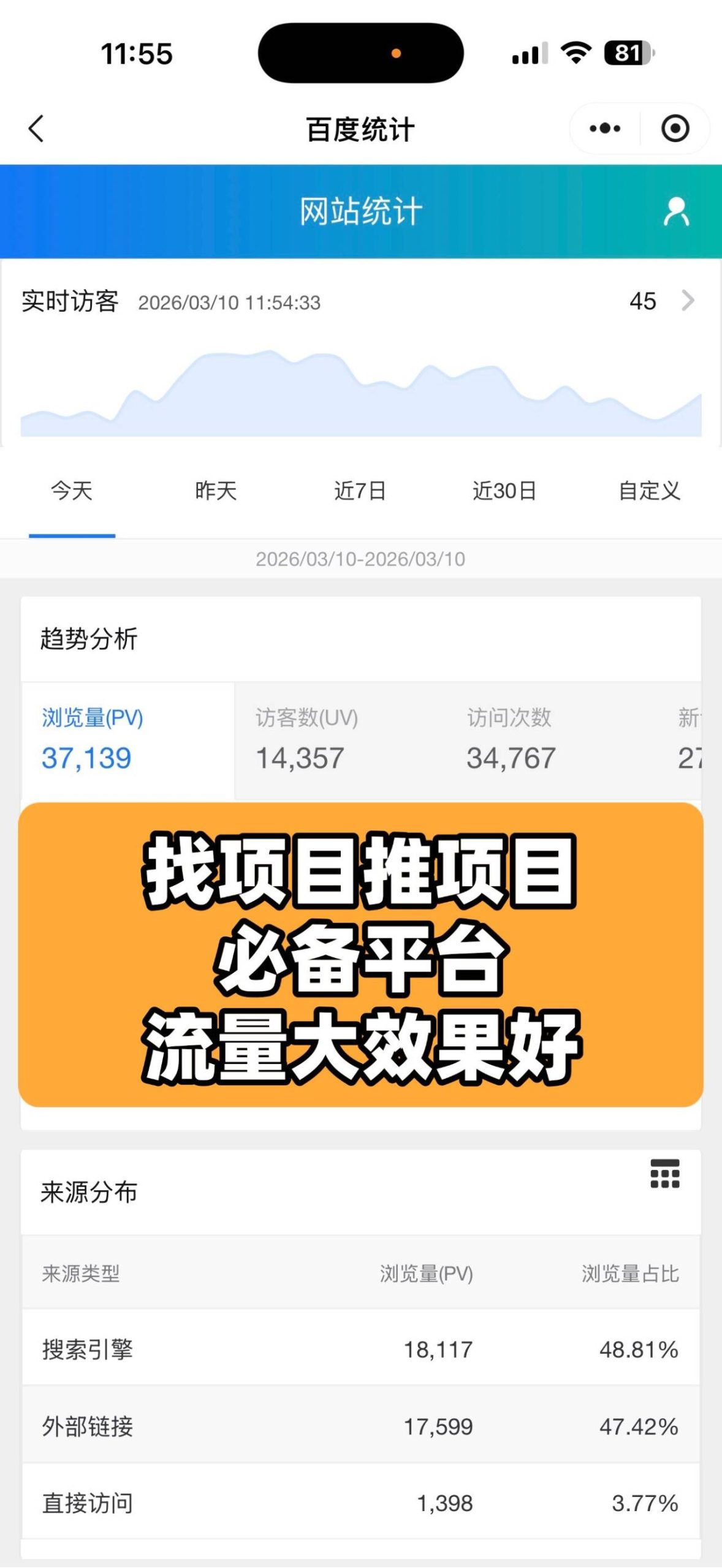This screenshot has height=1568, width=722.
Task: Select the 自定义 date range tab
Action: [x=650, y=491]
